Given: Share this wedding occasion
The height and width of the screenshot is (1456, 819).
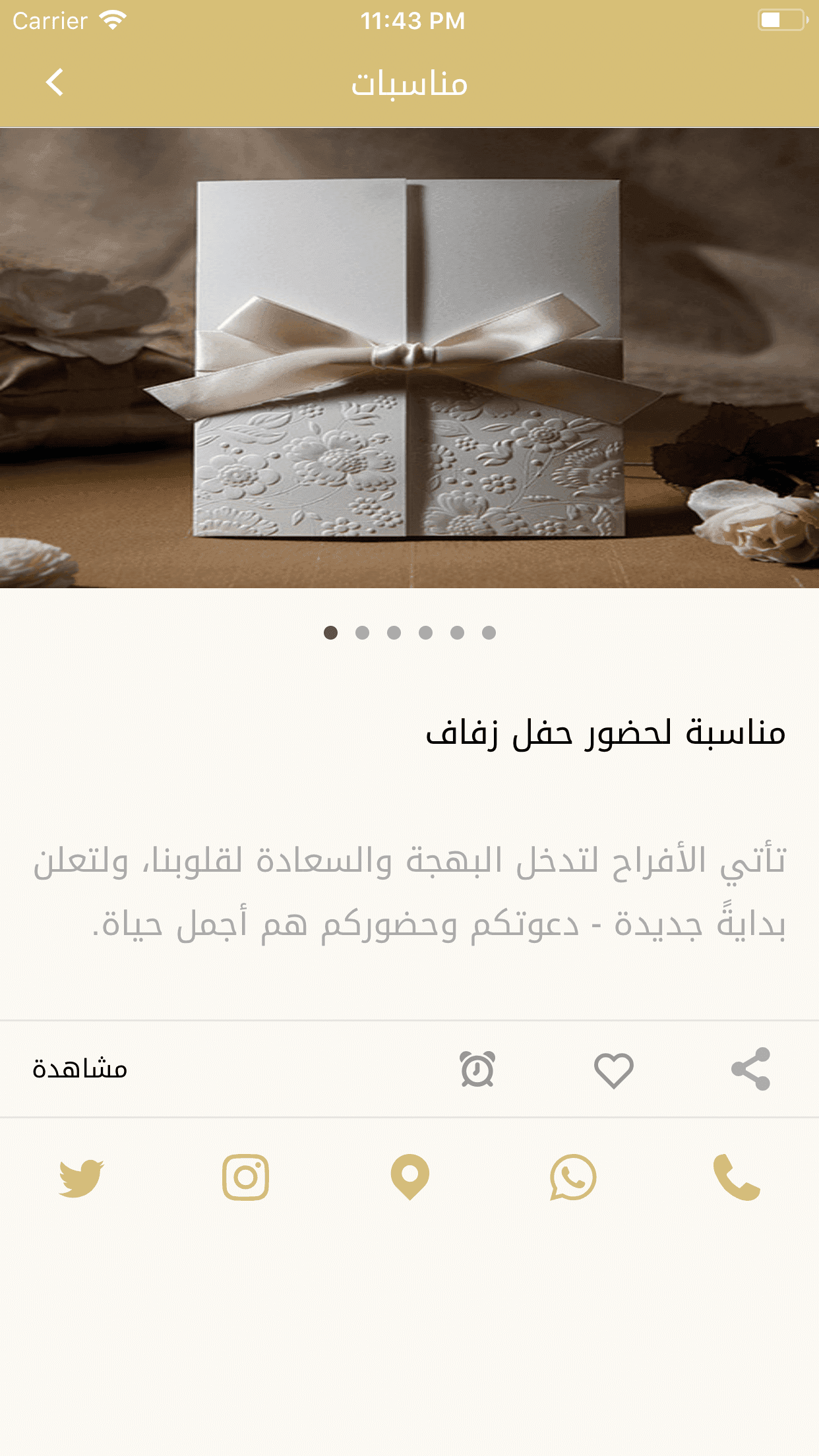Looking at the screenshot, I should pos(750,1069).
